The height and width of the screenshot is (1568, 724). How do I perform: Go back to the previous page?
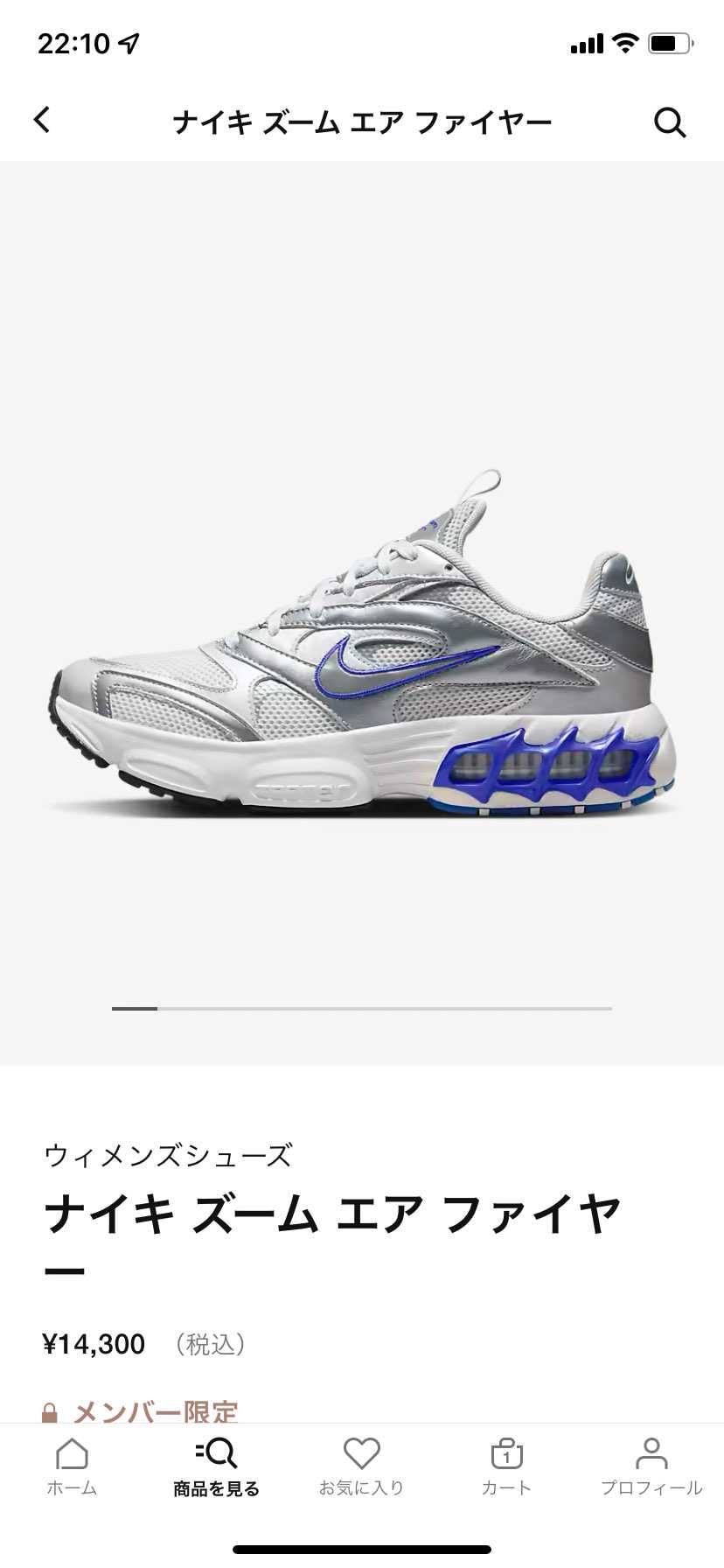click(x=42, y=121)
